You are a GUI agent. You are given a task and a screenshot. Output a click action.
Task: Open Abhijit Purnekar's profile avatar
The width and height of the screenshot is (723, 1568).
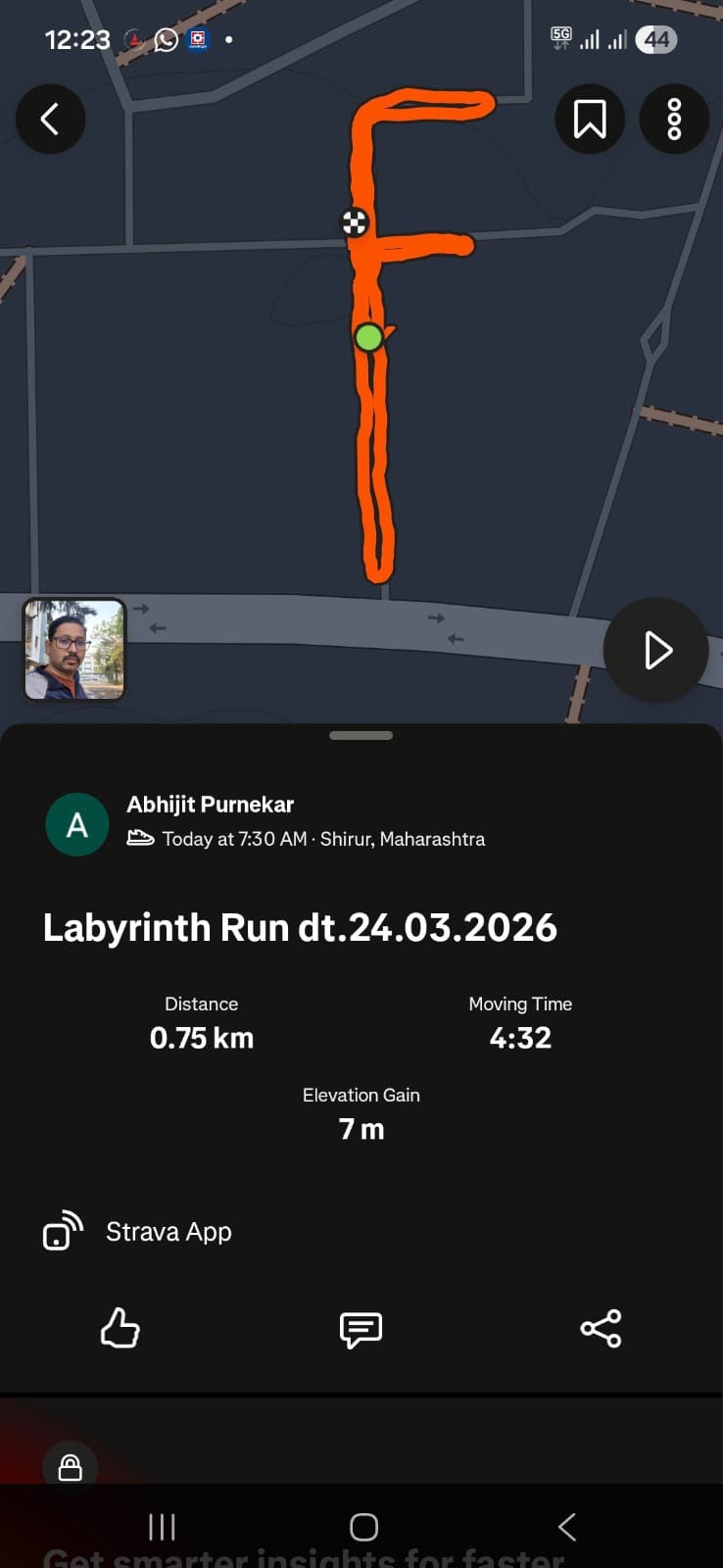pos(77,824)
